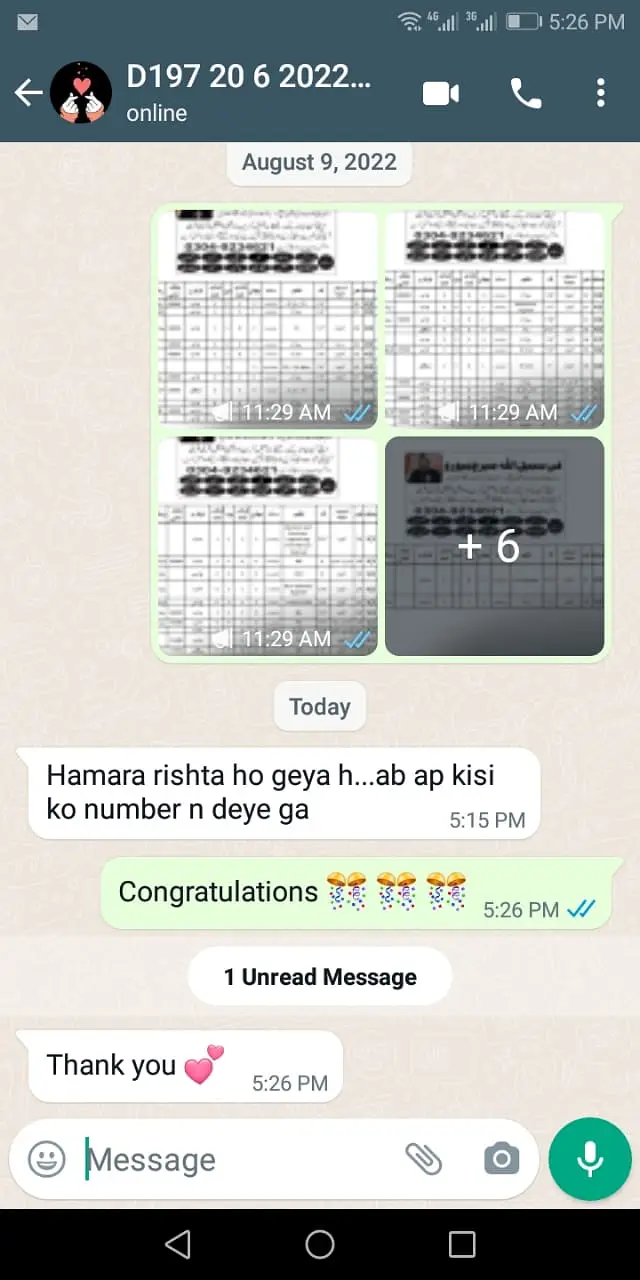Open the overflow menu
The image size is (640, 1280).
pos(600,93)
